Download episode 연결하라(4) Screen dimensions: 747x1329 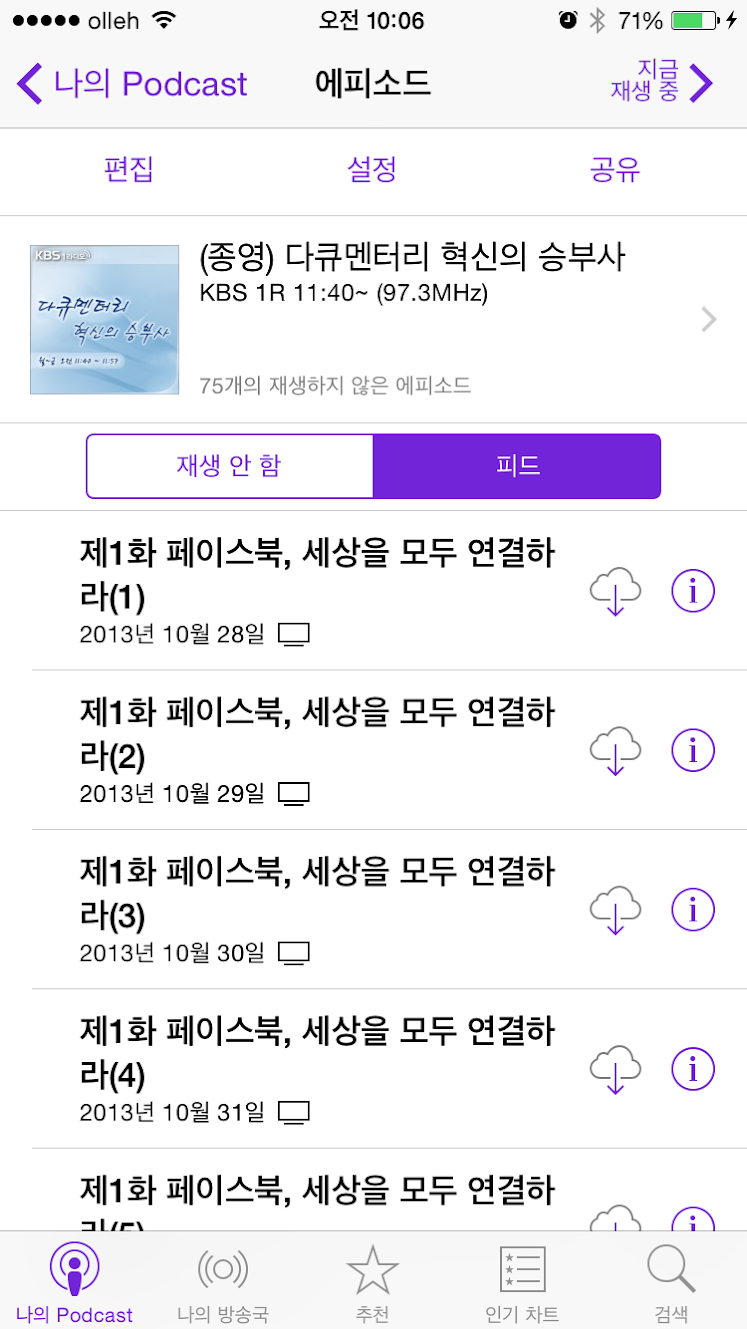614,1070
